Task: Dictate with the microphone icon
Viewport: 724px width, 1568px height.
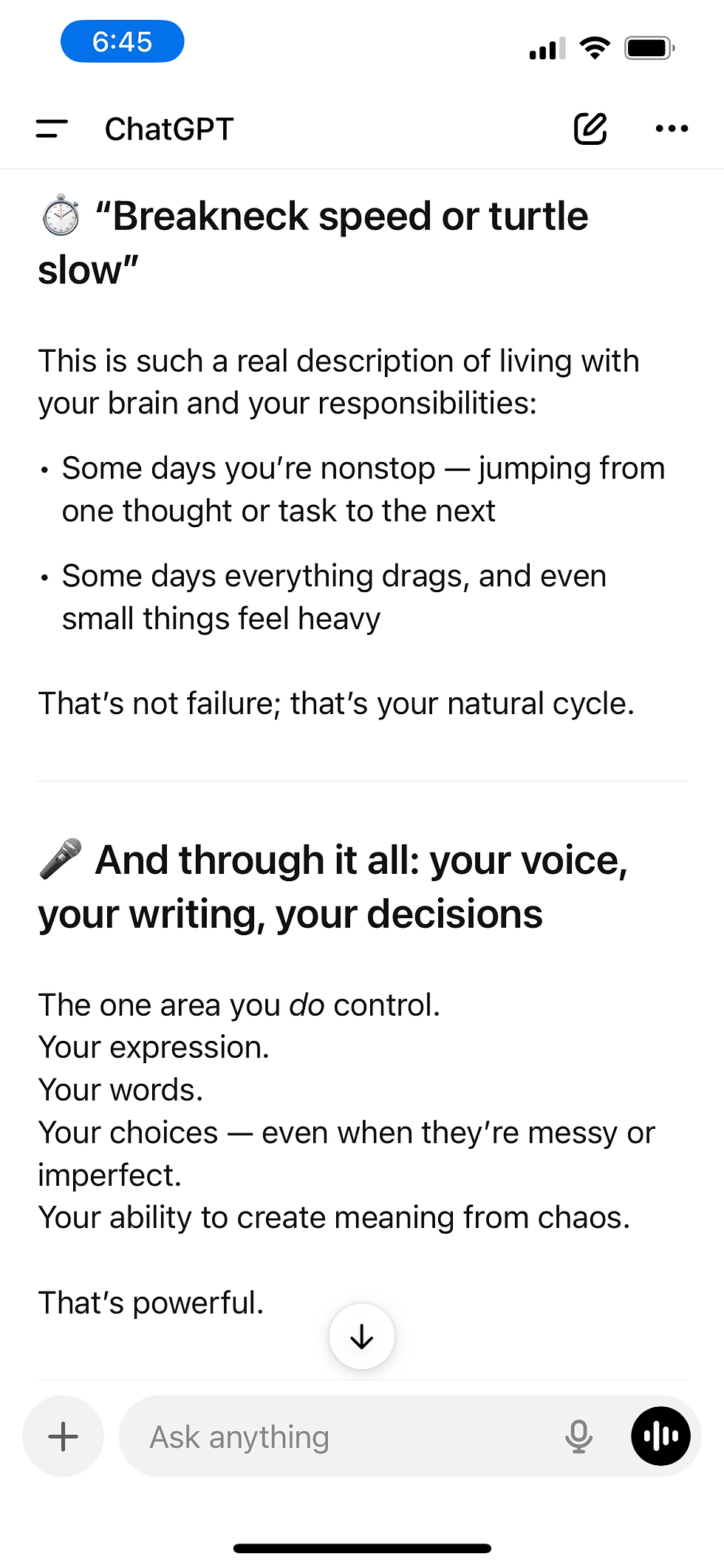Action: 578,1436
